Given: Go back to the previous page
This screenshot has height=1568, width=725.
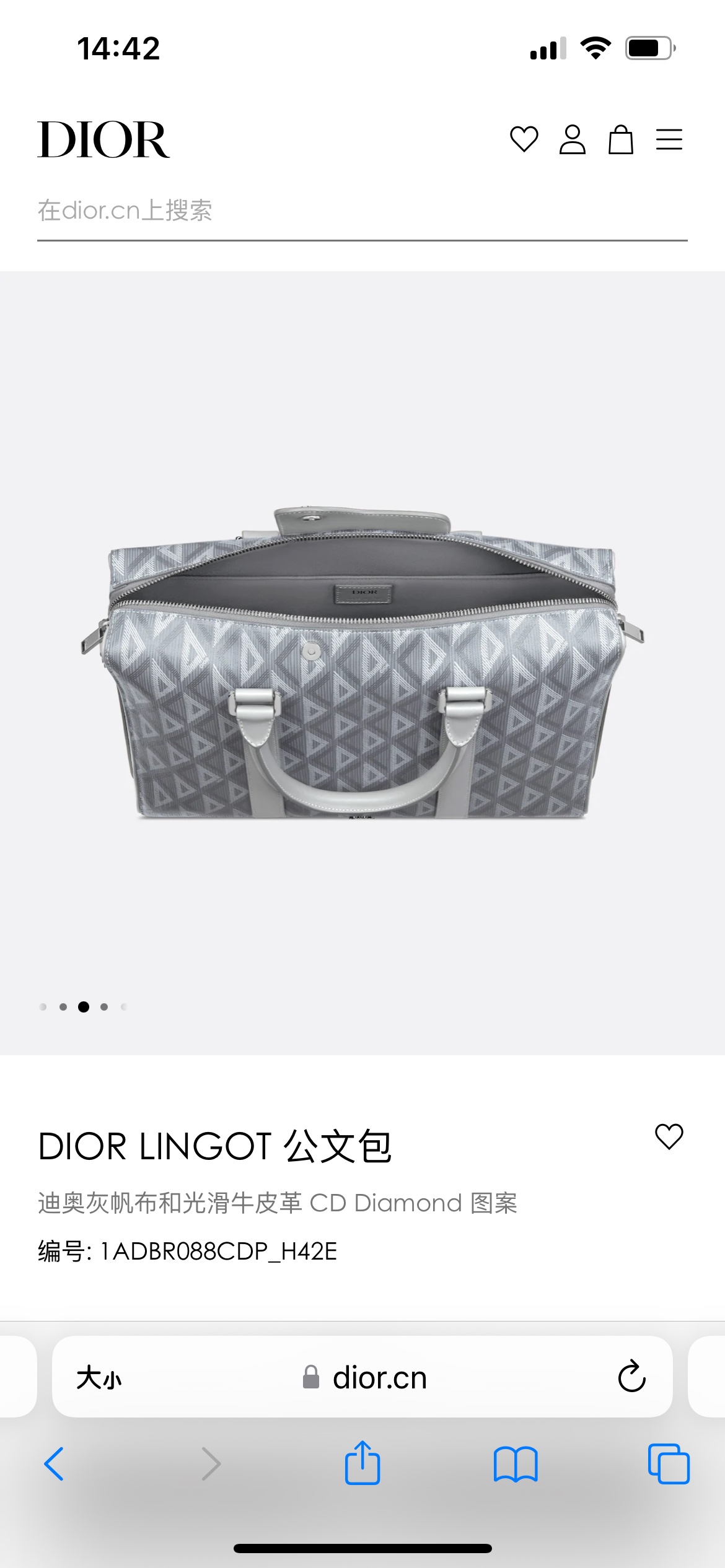Looking at the screenshot, I should (54, 1464).
